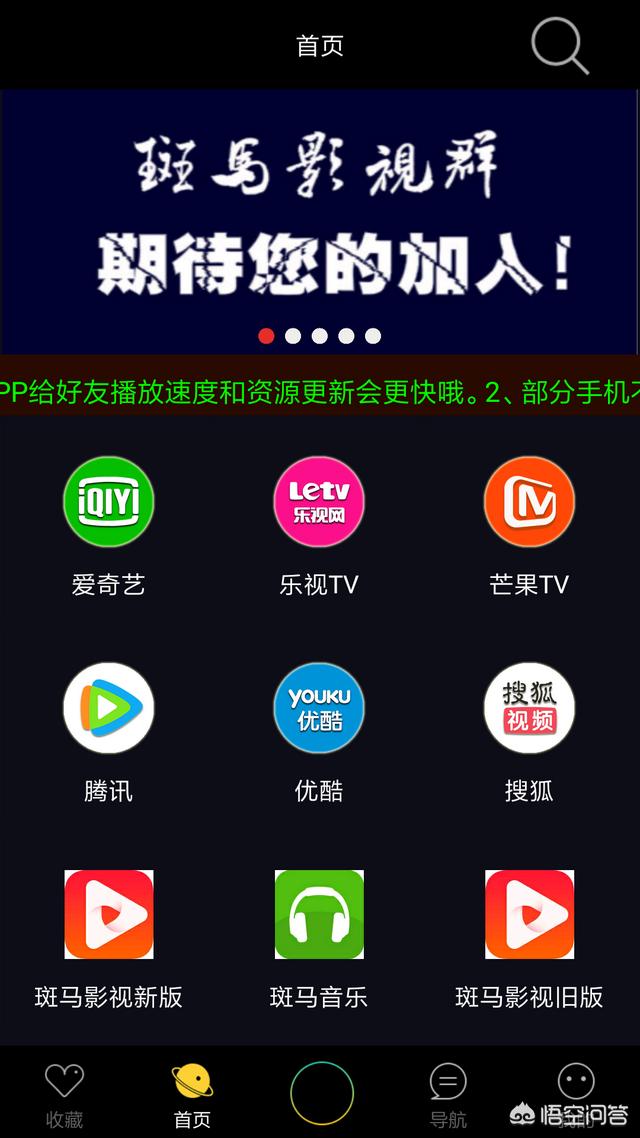Switch to the 收藏 tab

pos(65,1095)
